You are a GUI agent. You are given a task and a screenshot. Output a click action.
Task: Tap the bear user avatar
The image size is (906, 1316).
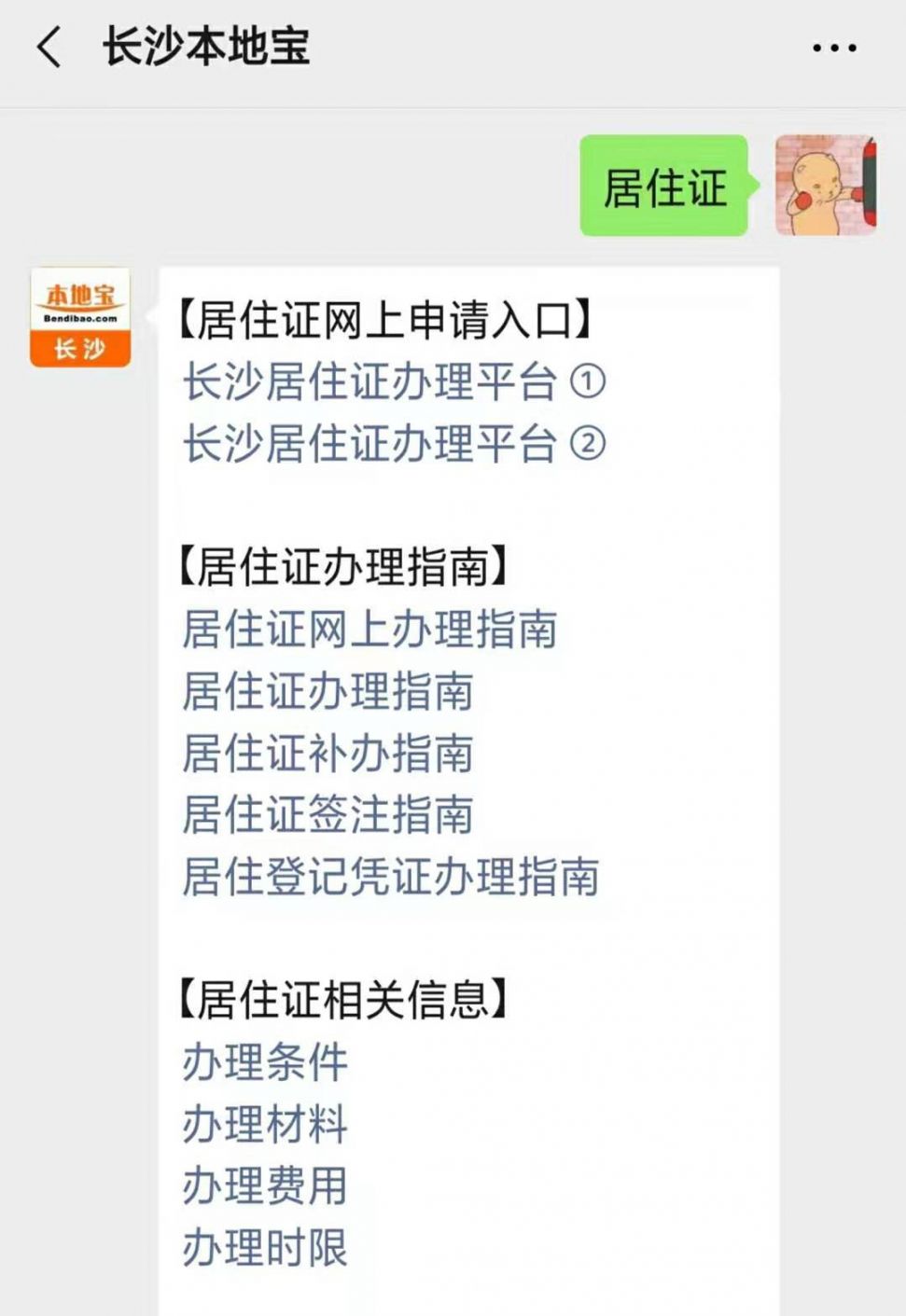pyautogui.click(x=825, y=185)
